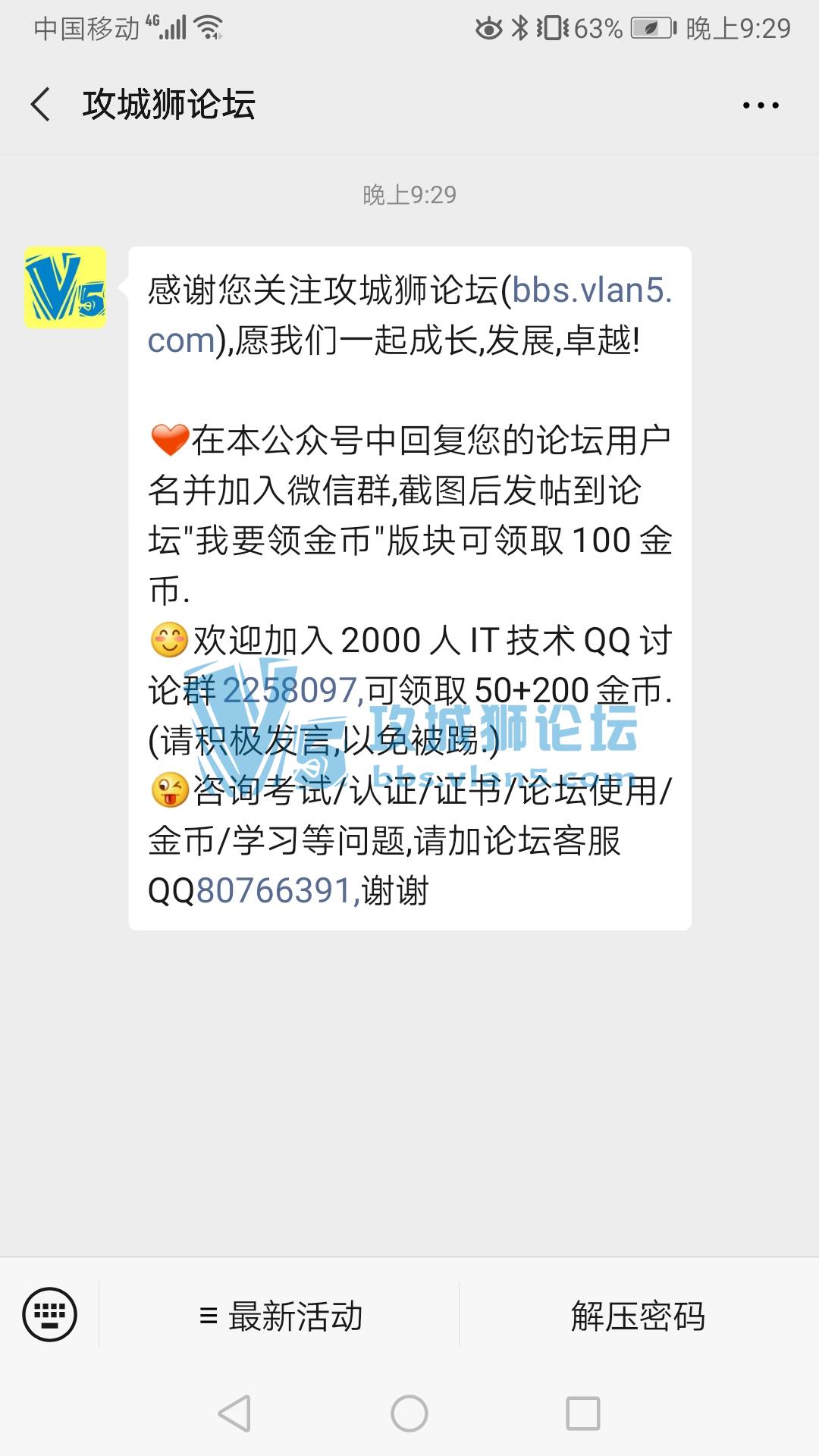The height and width of the screenshot is (1456, 819).
Task: Open the 解压密码 menu item
Action: 638,1316
